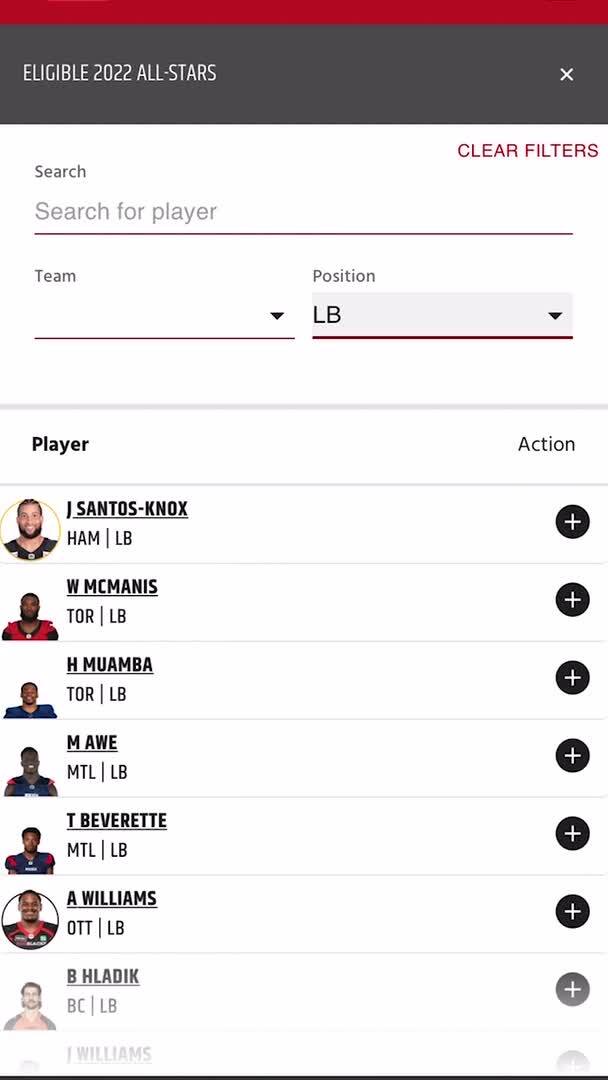Add B Hladik with the plus button
608x1080 pixels.
pyautogui.click(x=572, y=989)
